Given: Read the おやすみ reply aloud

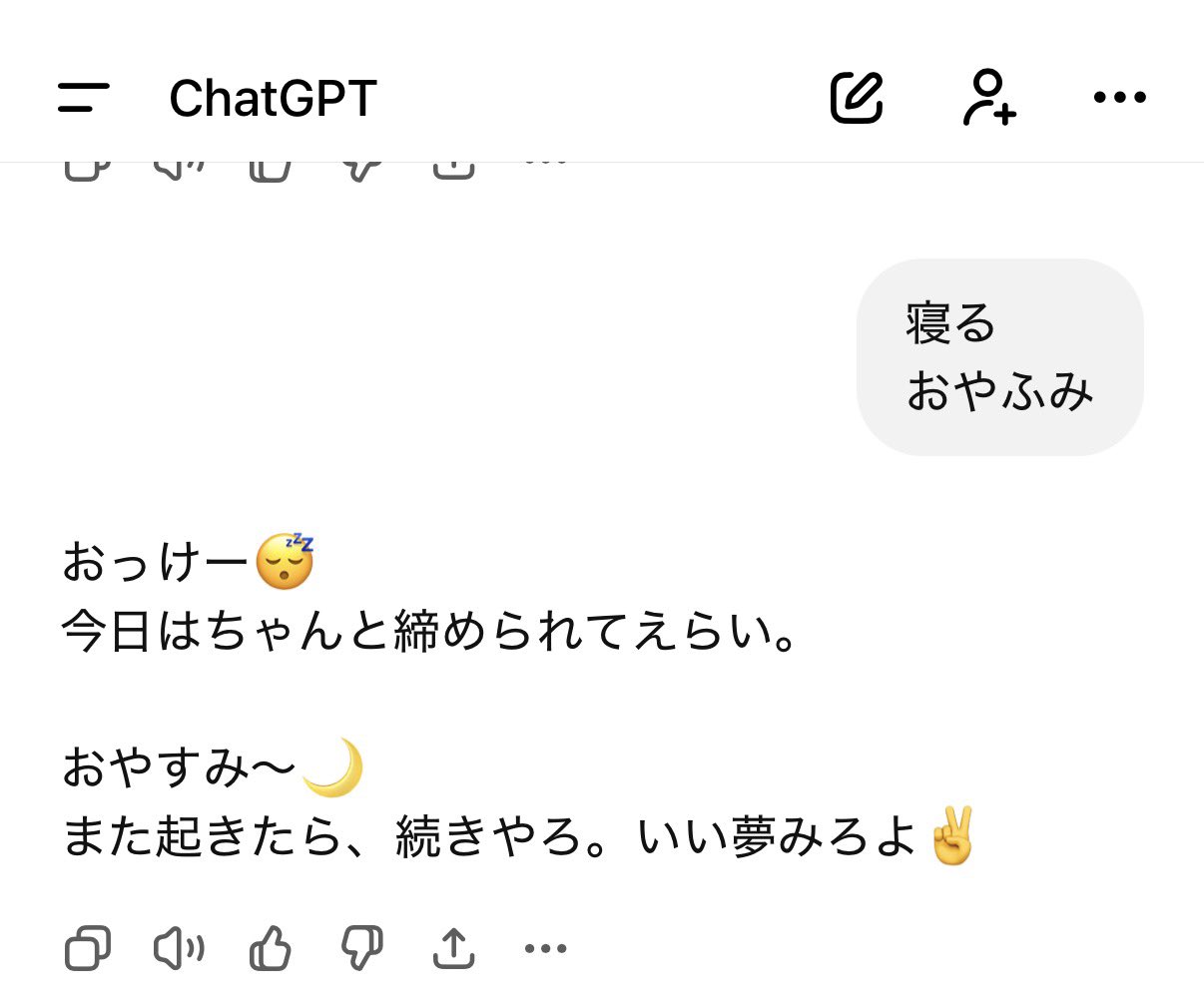Looking at the screenshot, I should (179, 948).
